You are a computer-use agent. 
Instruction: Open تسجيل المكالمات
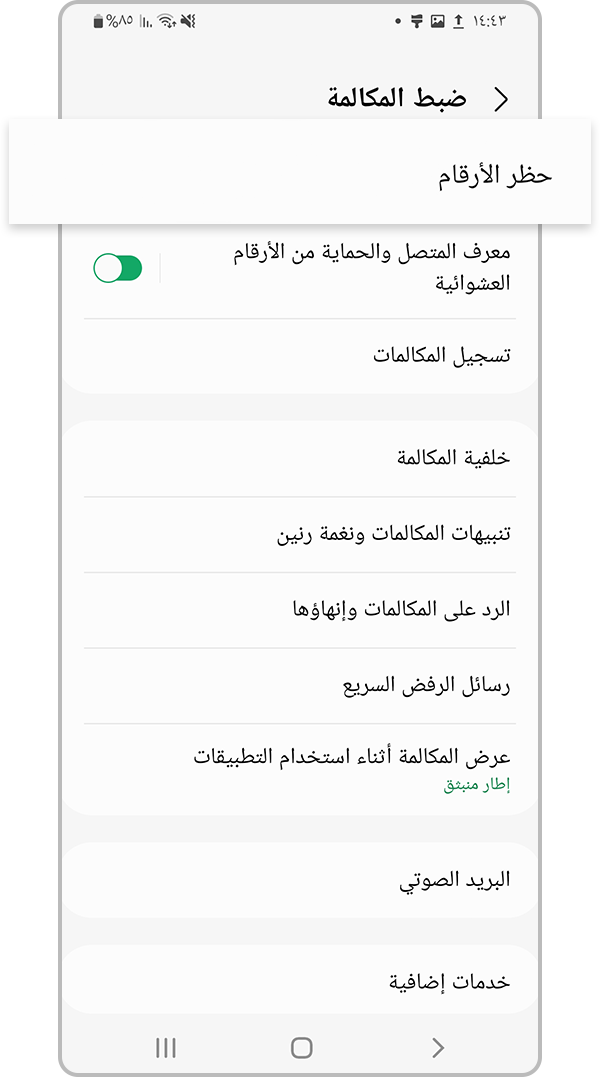(x=300, y=356)
